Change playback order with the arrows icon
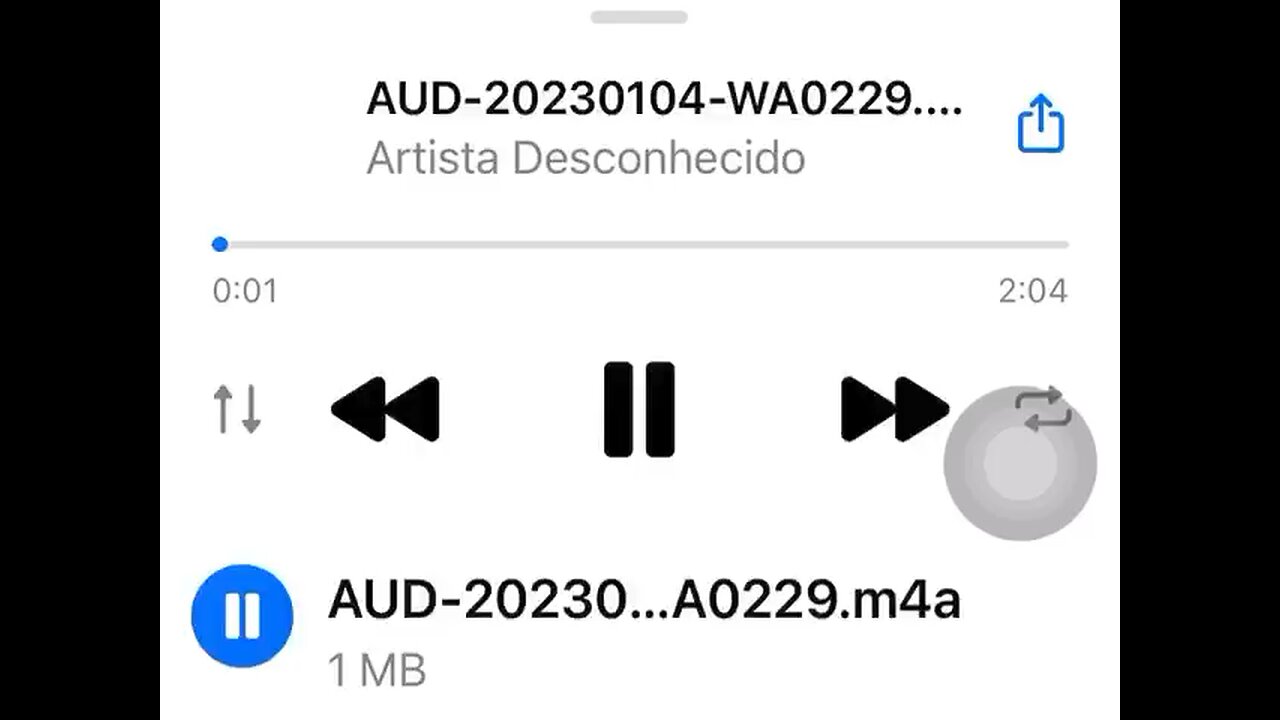 click(x=237, y=410)
